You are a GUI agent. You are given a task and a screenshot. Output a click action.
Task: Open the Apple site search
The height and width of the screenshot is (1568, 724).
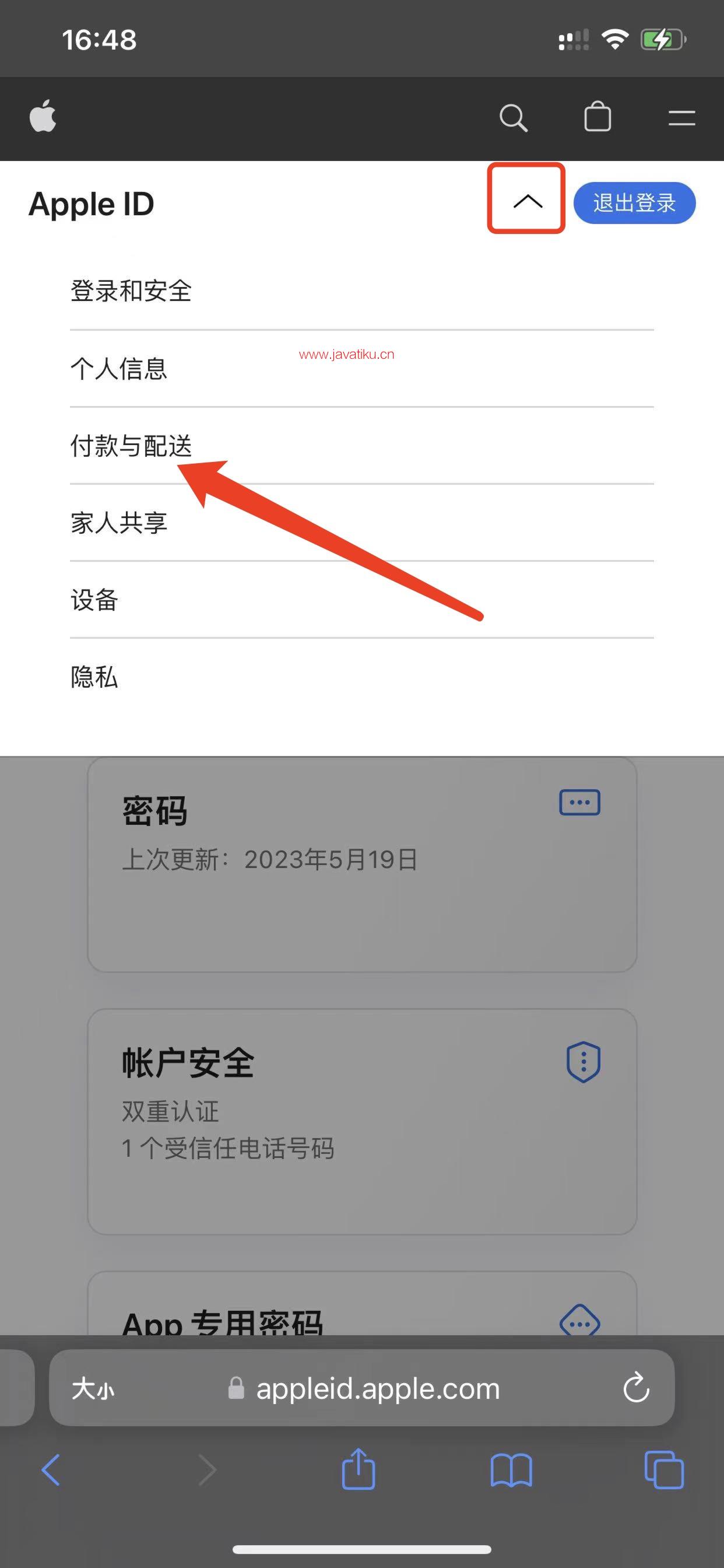click(513, 117)
